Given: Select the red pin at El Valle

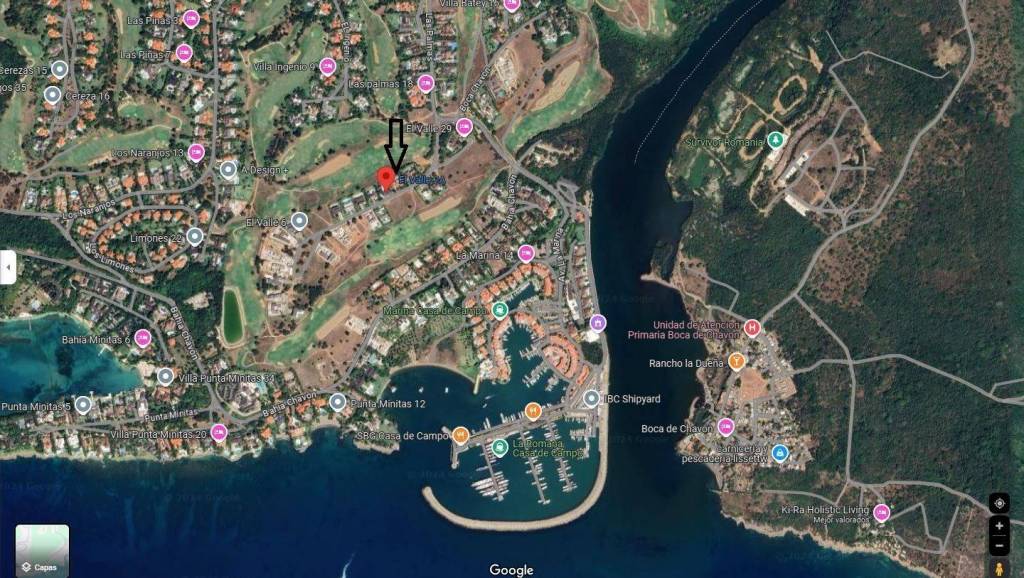Looking at the screenshot, I should [x=384, y=178].
